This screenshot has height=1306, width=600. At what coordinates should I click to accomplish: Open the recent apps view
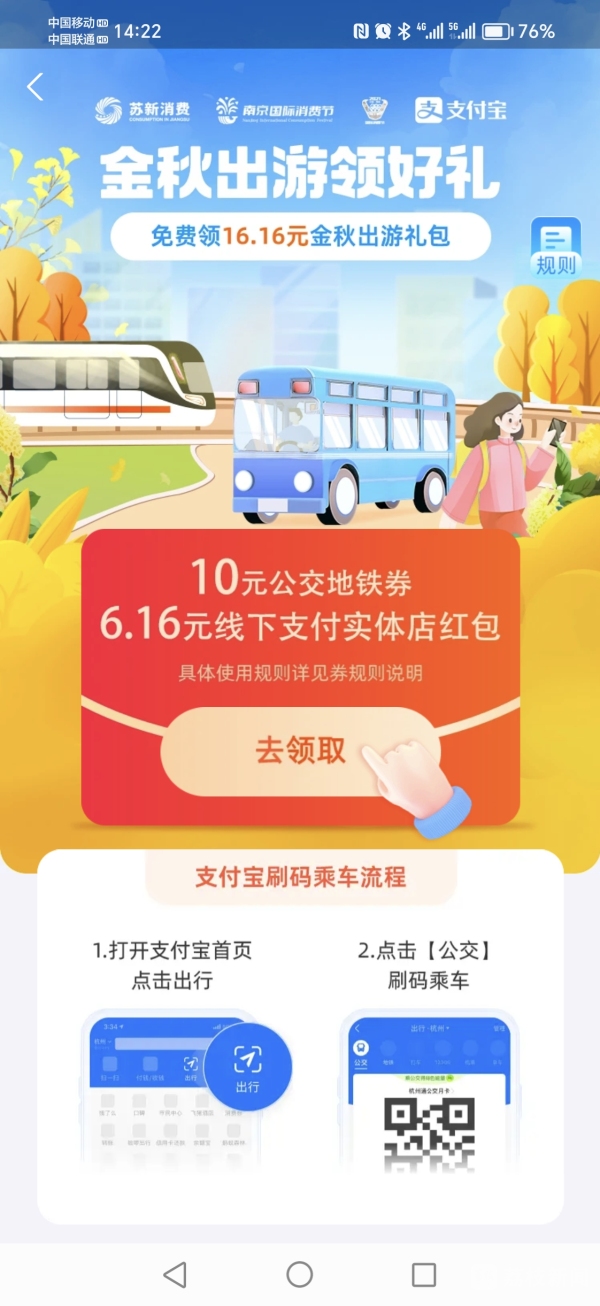click(x=424, y=1274)
